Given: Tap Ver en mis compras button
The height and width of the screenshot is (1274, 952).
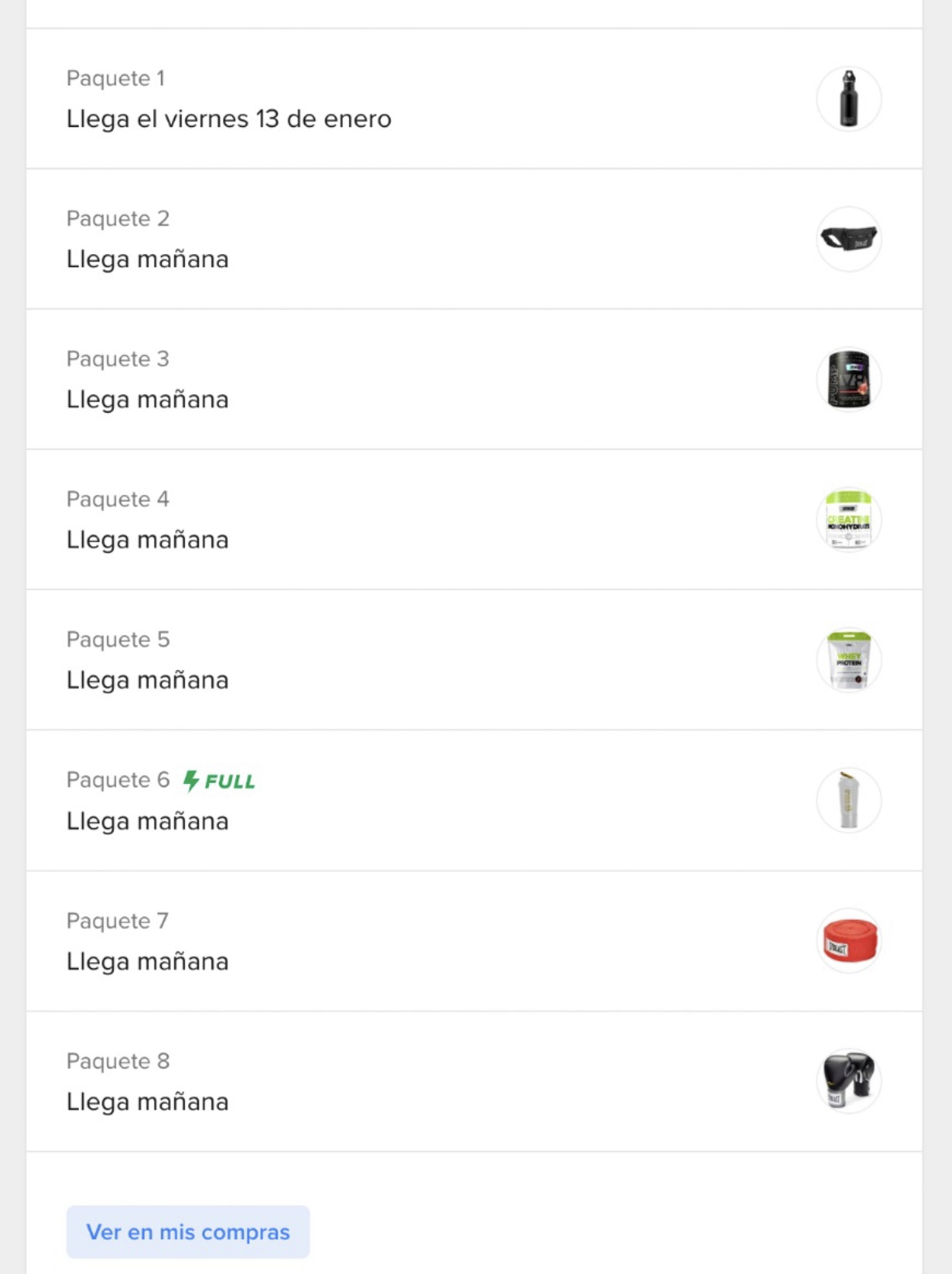Looking at the screenshot, I should pyautogui.click(x=188, y=1232).
